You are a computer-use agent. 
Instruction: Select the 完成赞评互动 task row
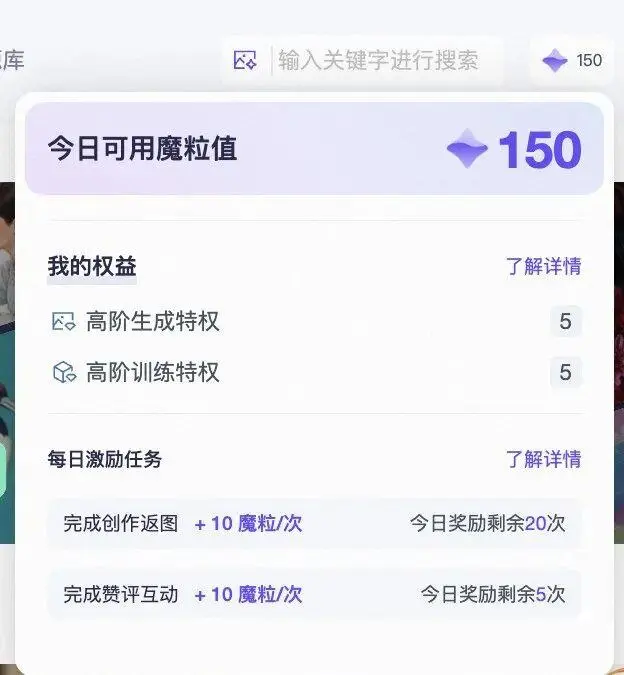(314, 594)
